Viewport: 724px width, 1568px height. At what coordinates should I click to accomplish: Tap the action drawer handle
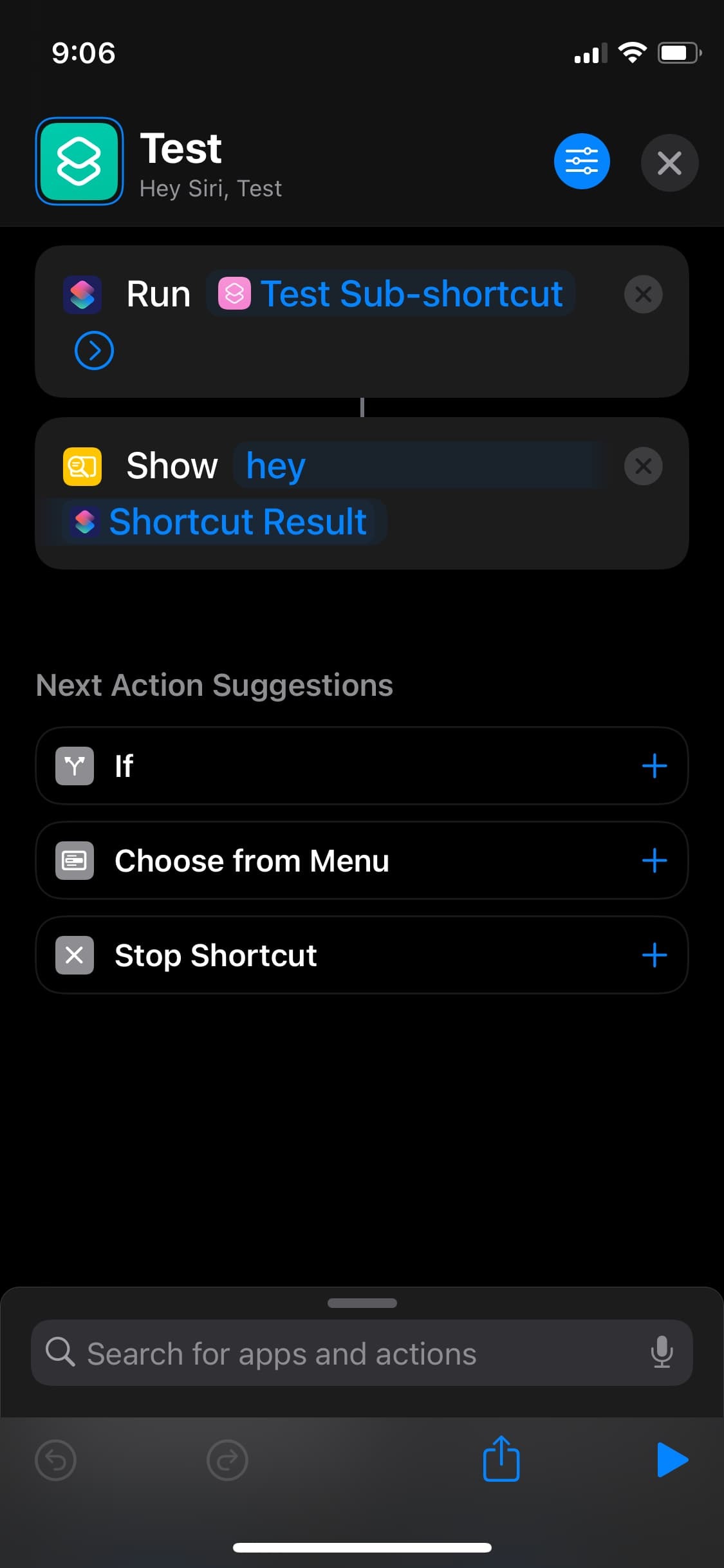point(362,1303)
